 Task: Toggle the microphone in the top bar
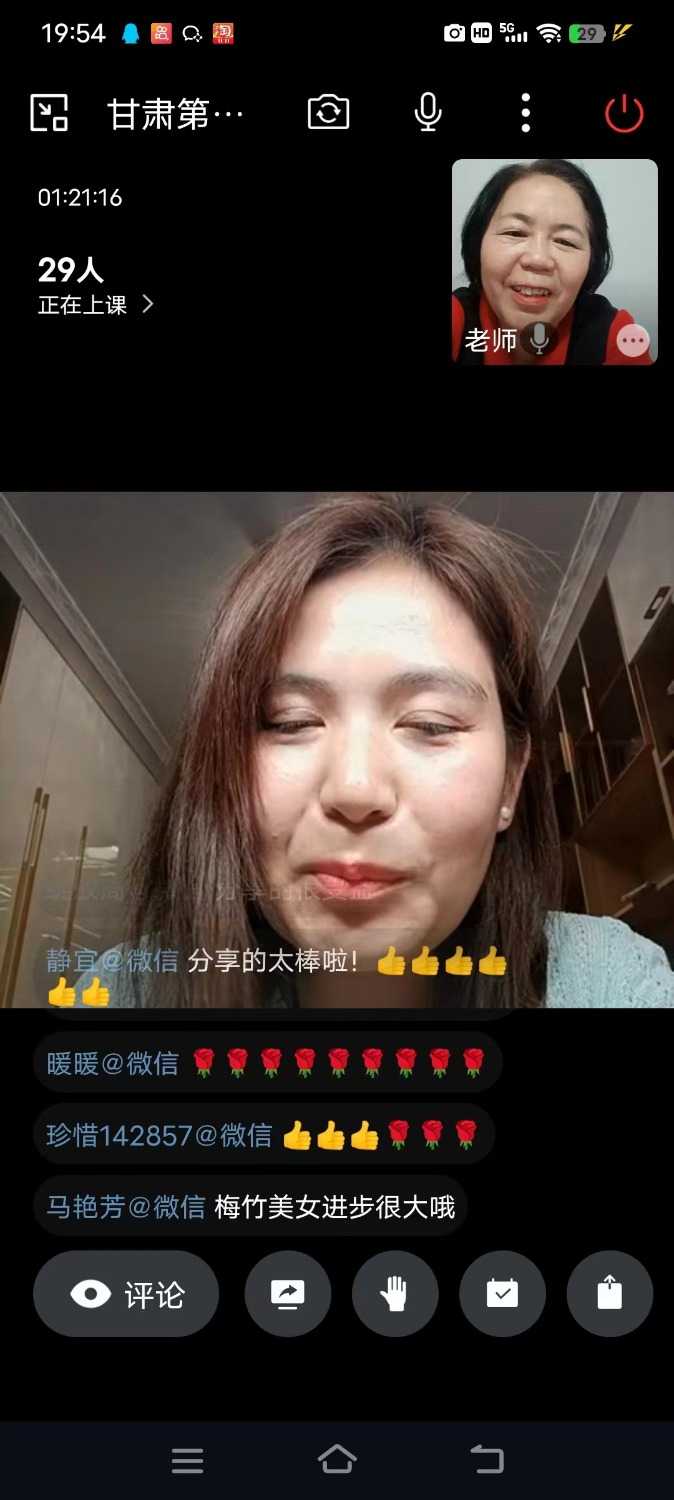(x=428, y=113)
